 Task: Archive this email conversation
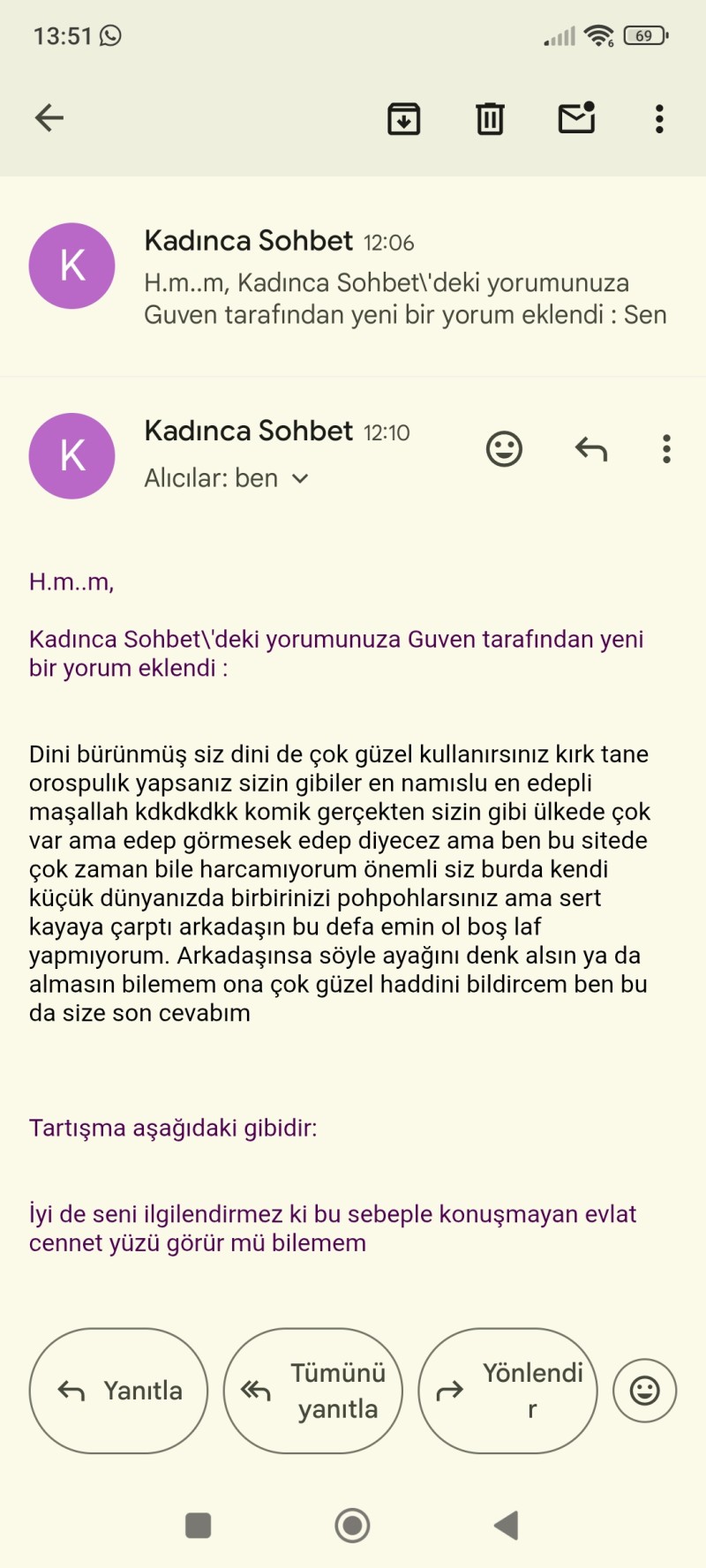tap(403, 118)
